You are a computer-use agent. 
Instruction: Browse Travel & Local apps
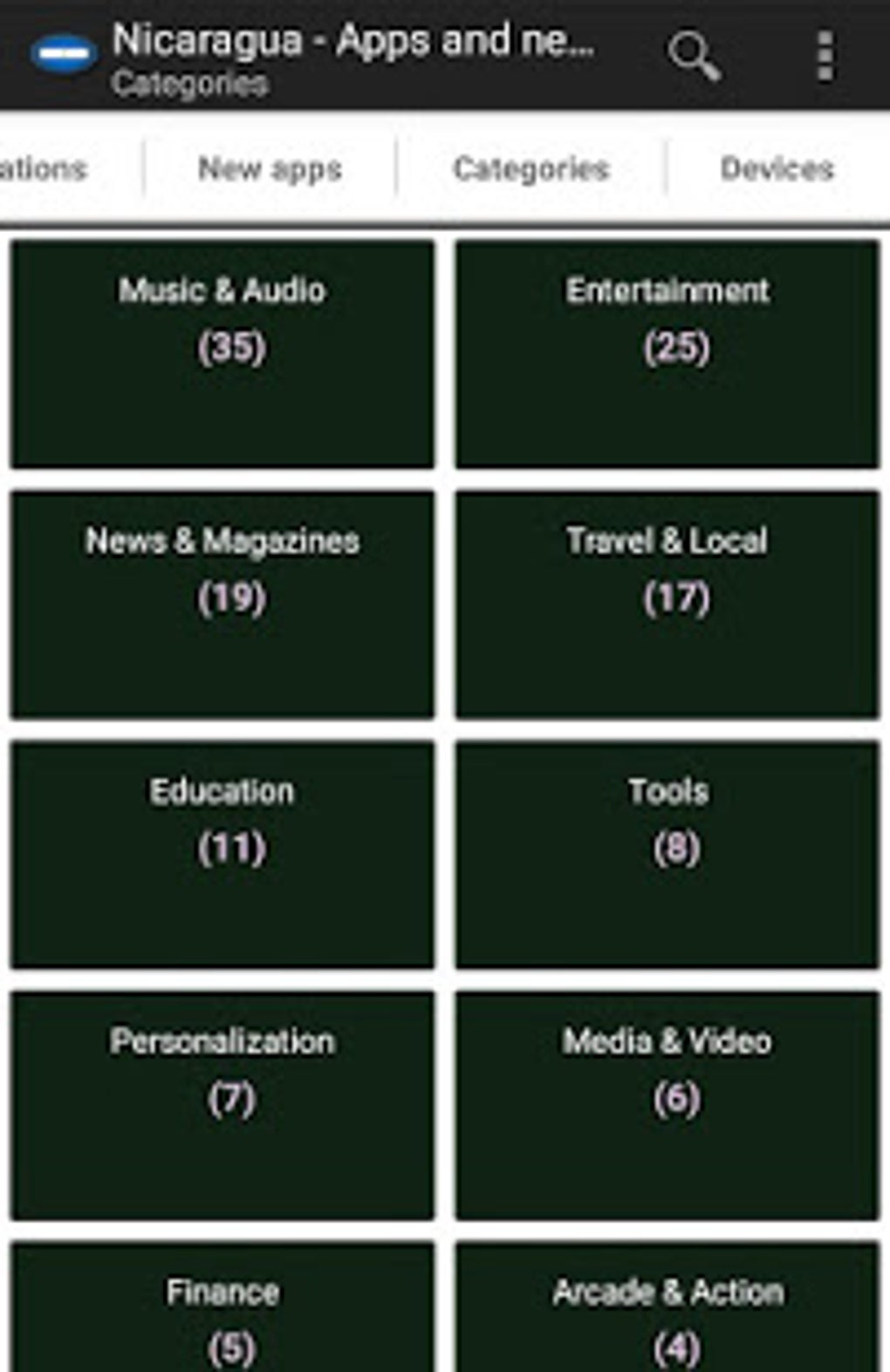coord(667,604)
